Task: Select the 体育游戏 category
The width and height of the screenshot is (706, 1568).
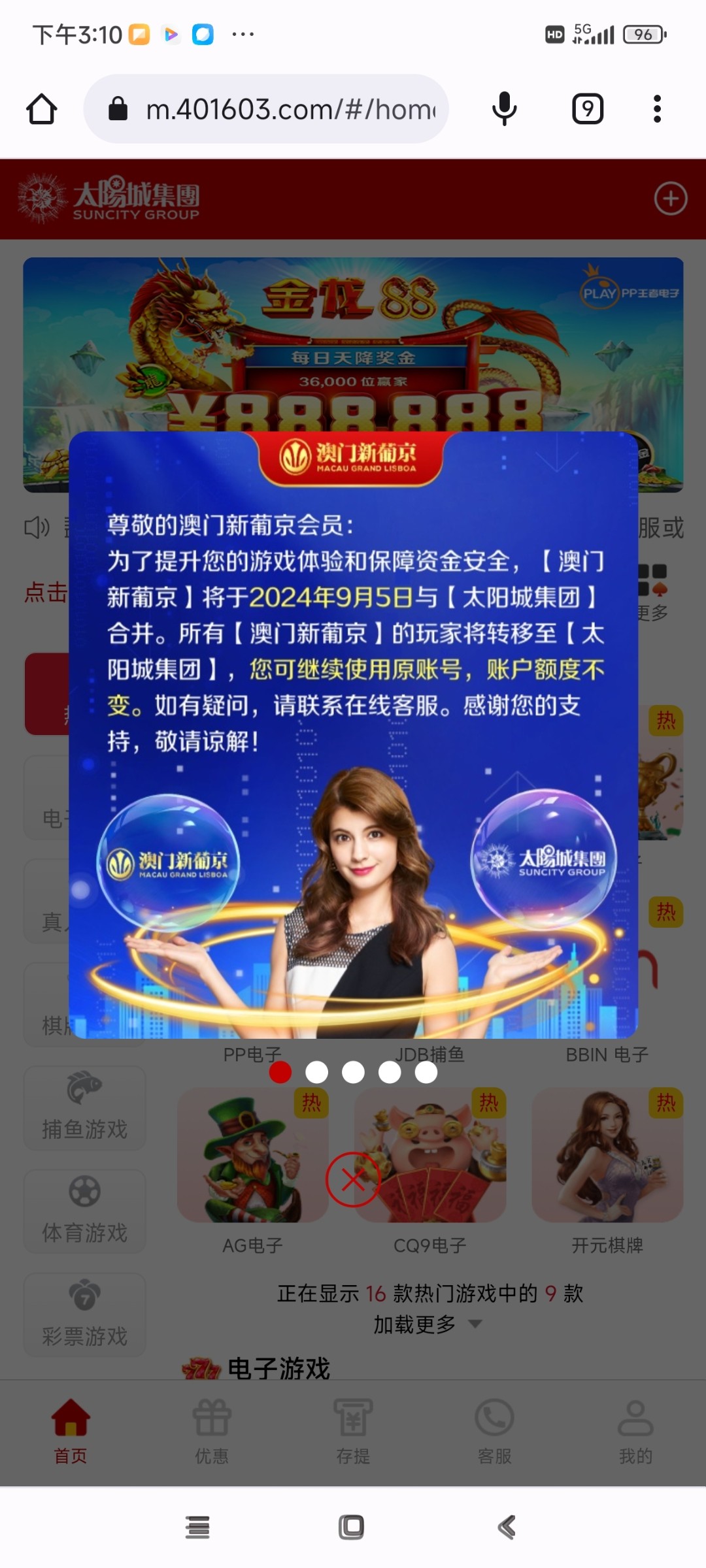Action: point(85,1211)
